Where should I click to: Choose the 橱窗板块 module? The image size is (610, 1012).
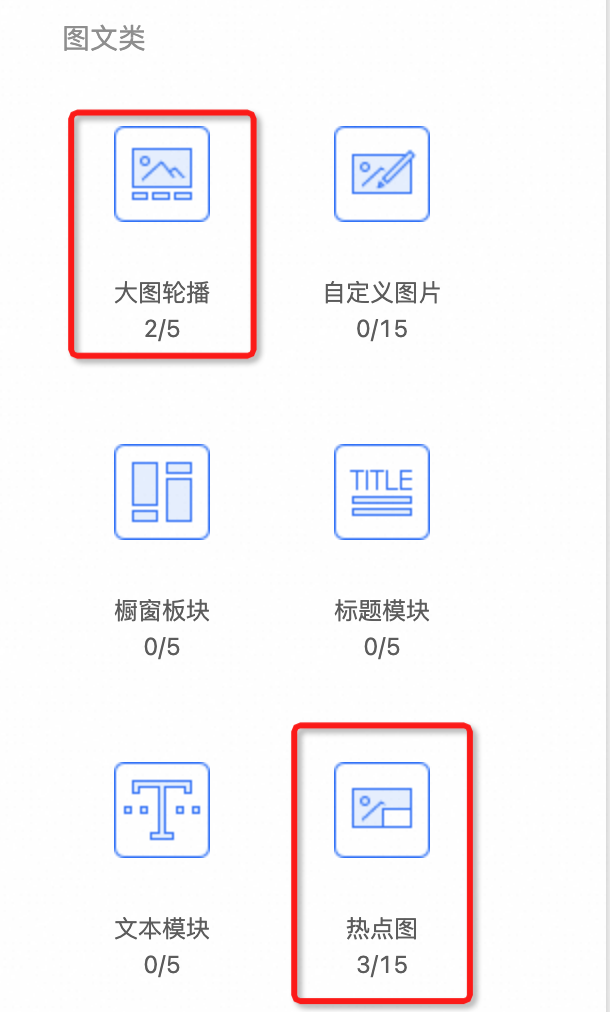pos(162,492)
